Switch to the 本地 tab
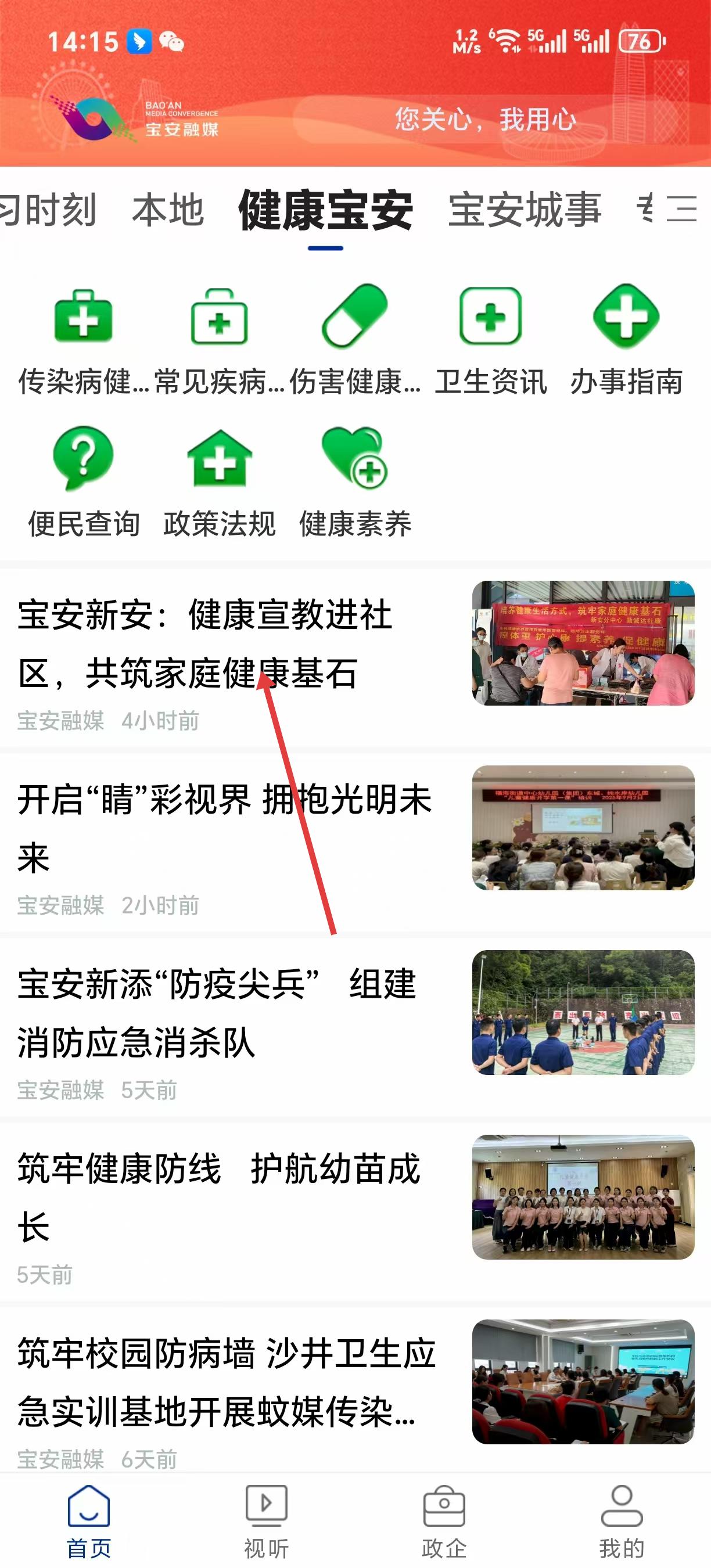Image resolution: width=711 pixels, height=1568 pixels. pos(167,210)
